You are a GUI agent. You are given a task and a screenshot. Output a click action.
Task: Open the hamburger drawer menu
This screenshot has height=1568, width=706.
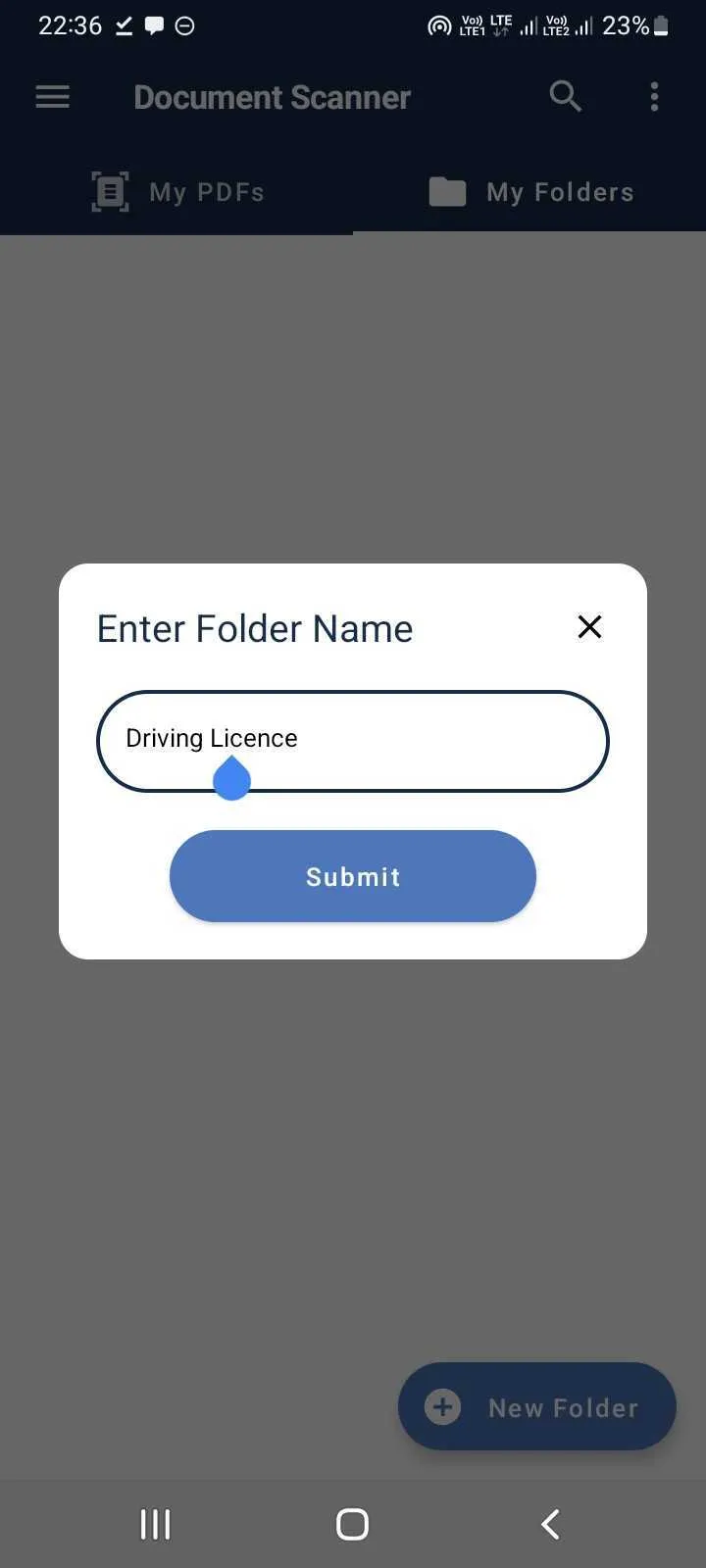[53, 97]
